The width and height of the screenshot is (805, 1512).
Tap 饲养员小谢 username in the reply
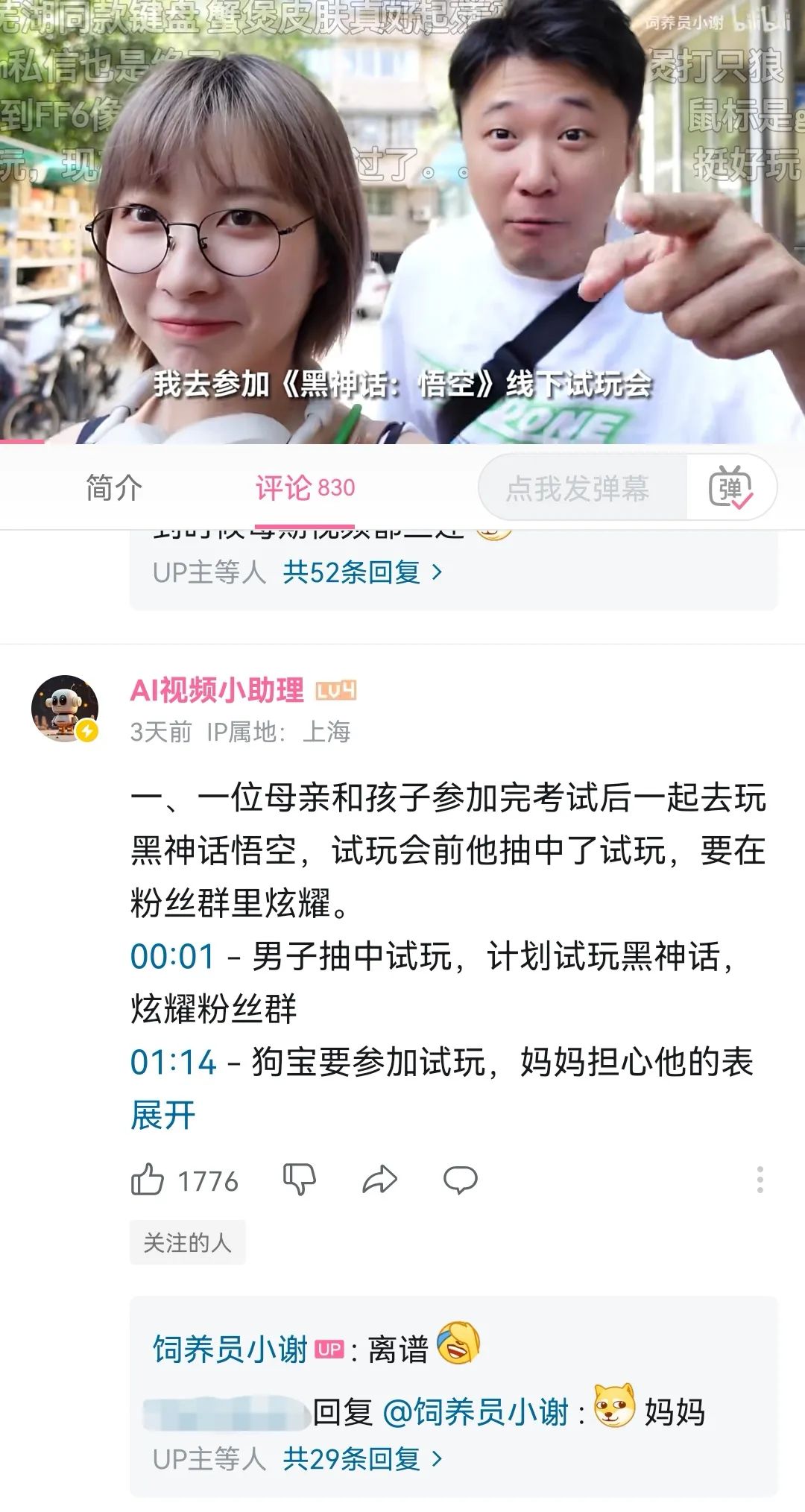230,1349
